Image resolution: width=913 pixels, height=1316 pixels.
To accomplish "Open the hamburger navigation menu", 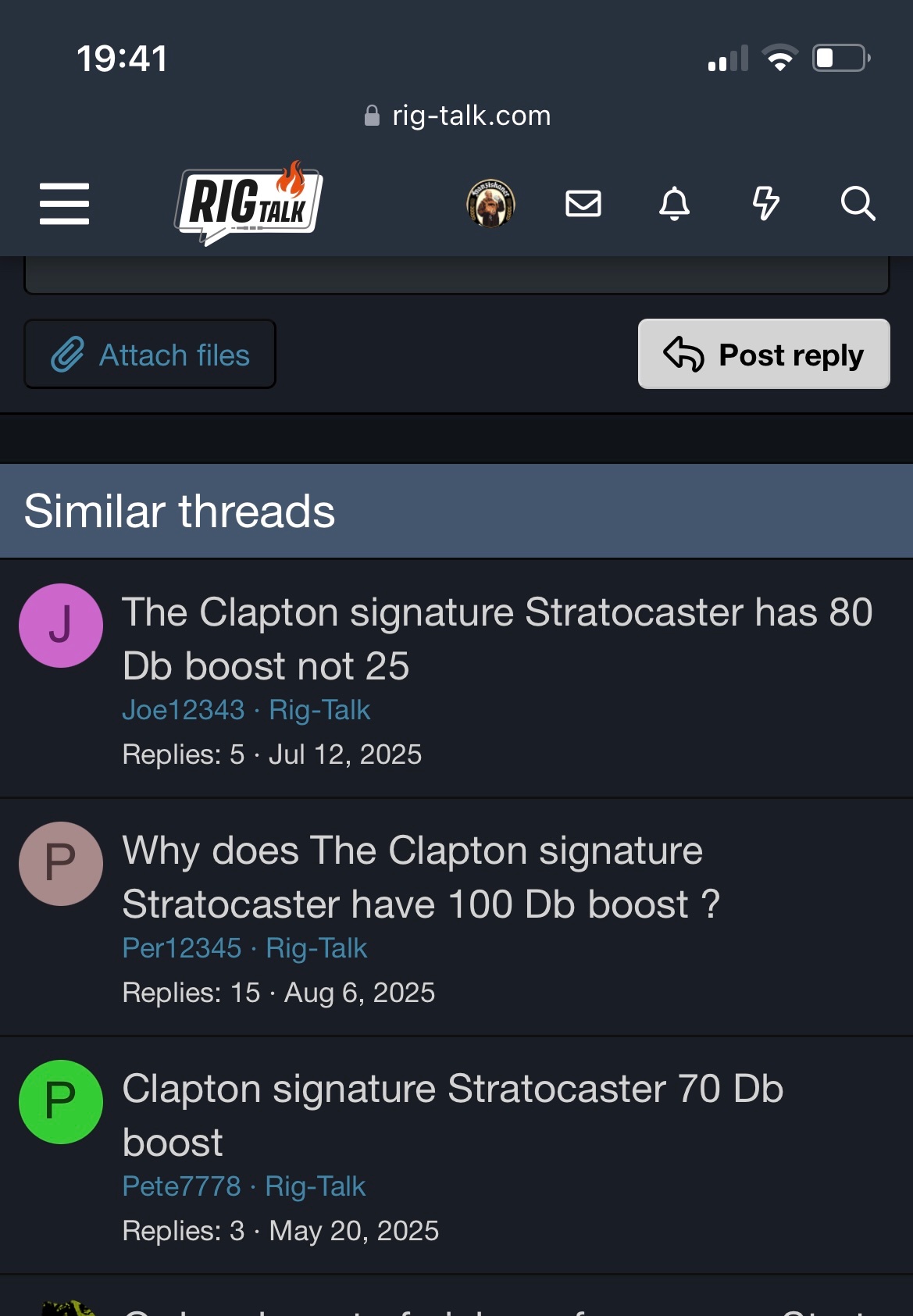I will 64,204.
